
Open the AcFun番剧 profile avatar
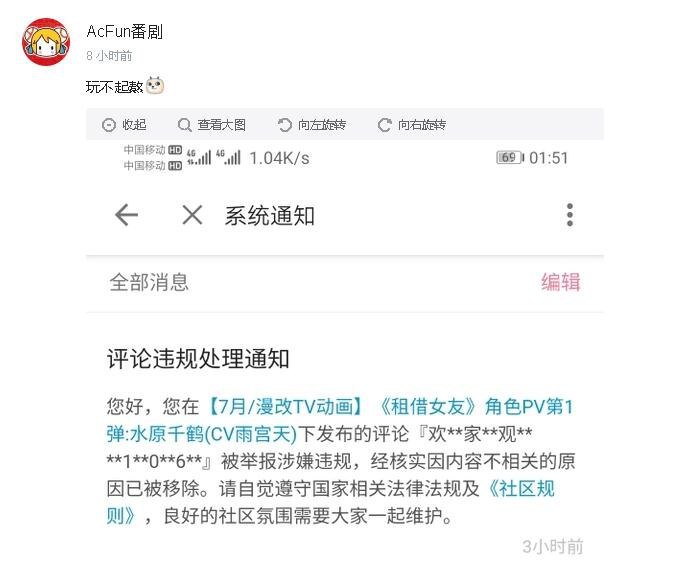point(46,41)
